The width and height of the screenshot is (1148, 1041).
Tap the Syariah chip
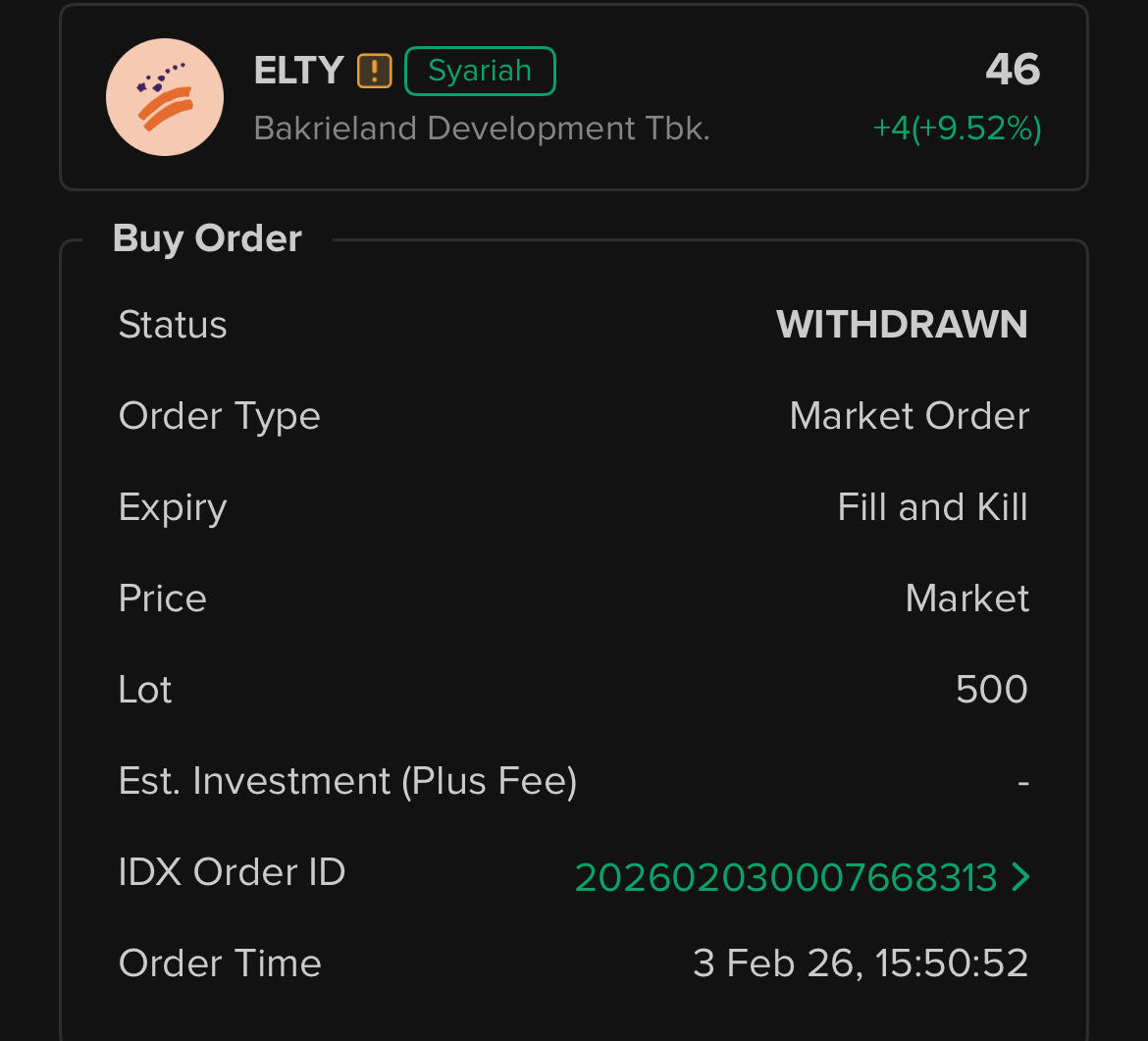click(480, 71)
